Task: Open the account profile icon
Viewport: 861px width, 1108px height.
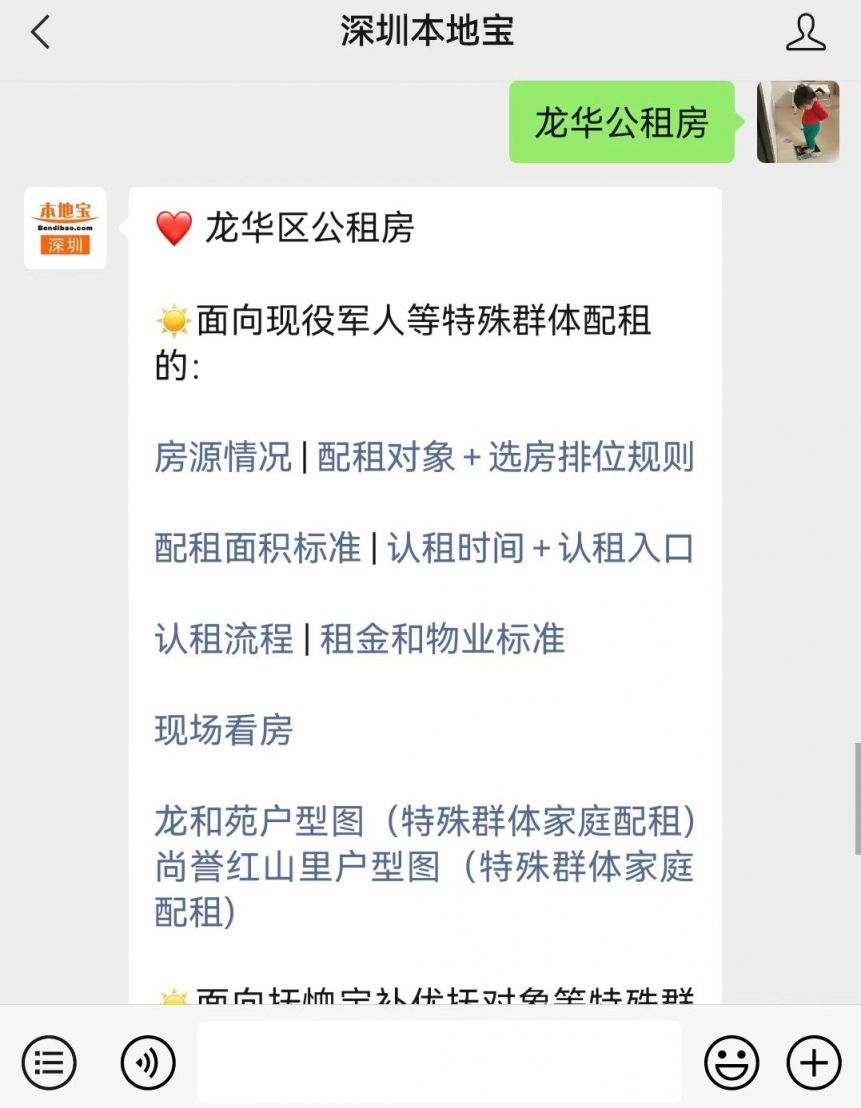Action: [x=805, y=33]
